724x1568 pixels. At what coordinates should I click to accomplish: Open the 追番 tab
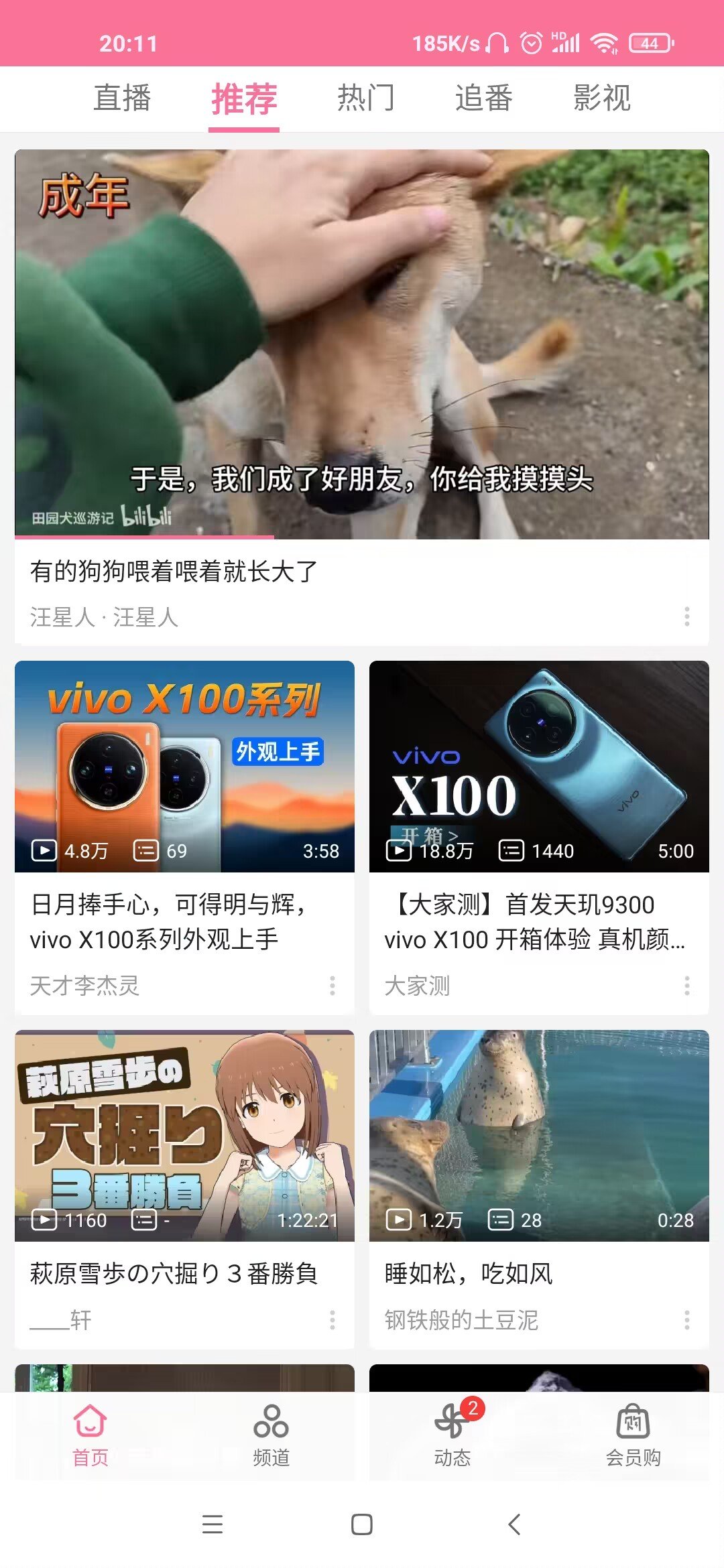[483, 99]
